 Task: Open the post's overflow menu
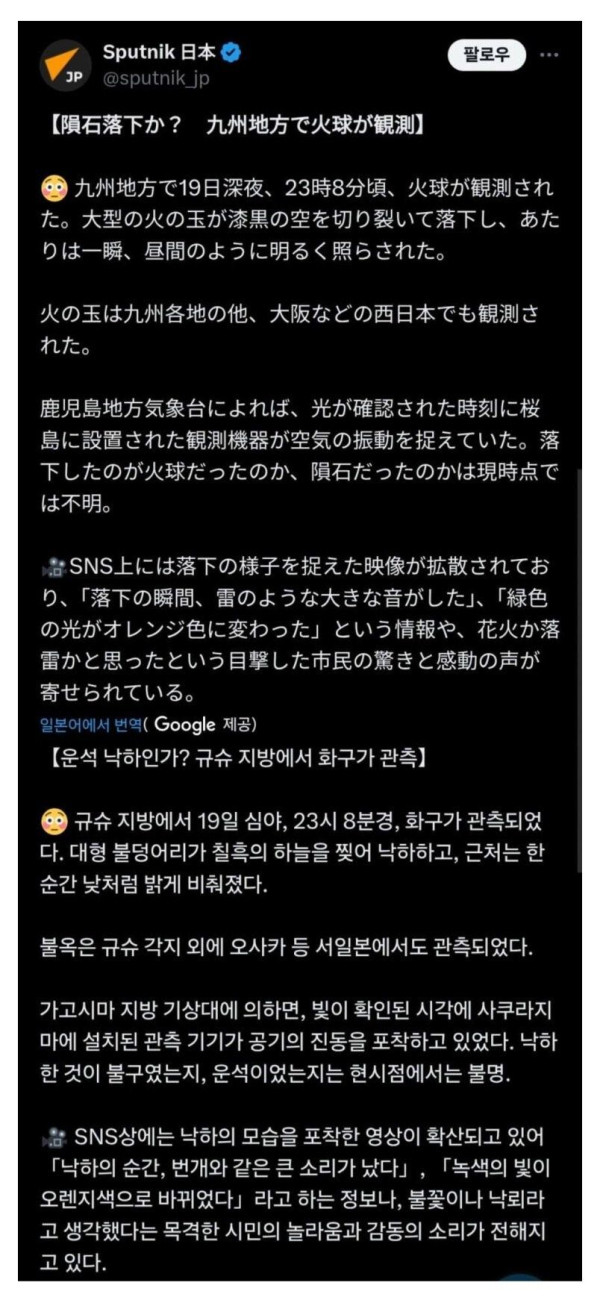(x=549, y=55)
